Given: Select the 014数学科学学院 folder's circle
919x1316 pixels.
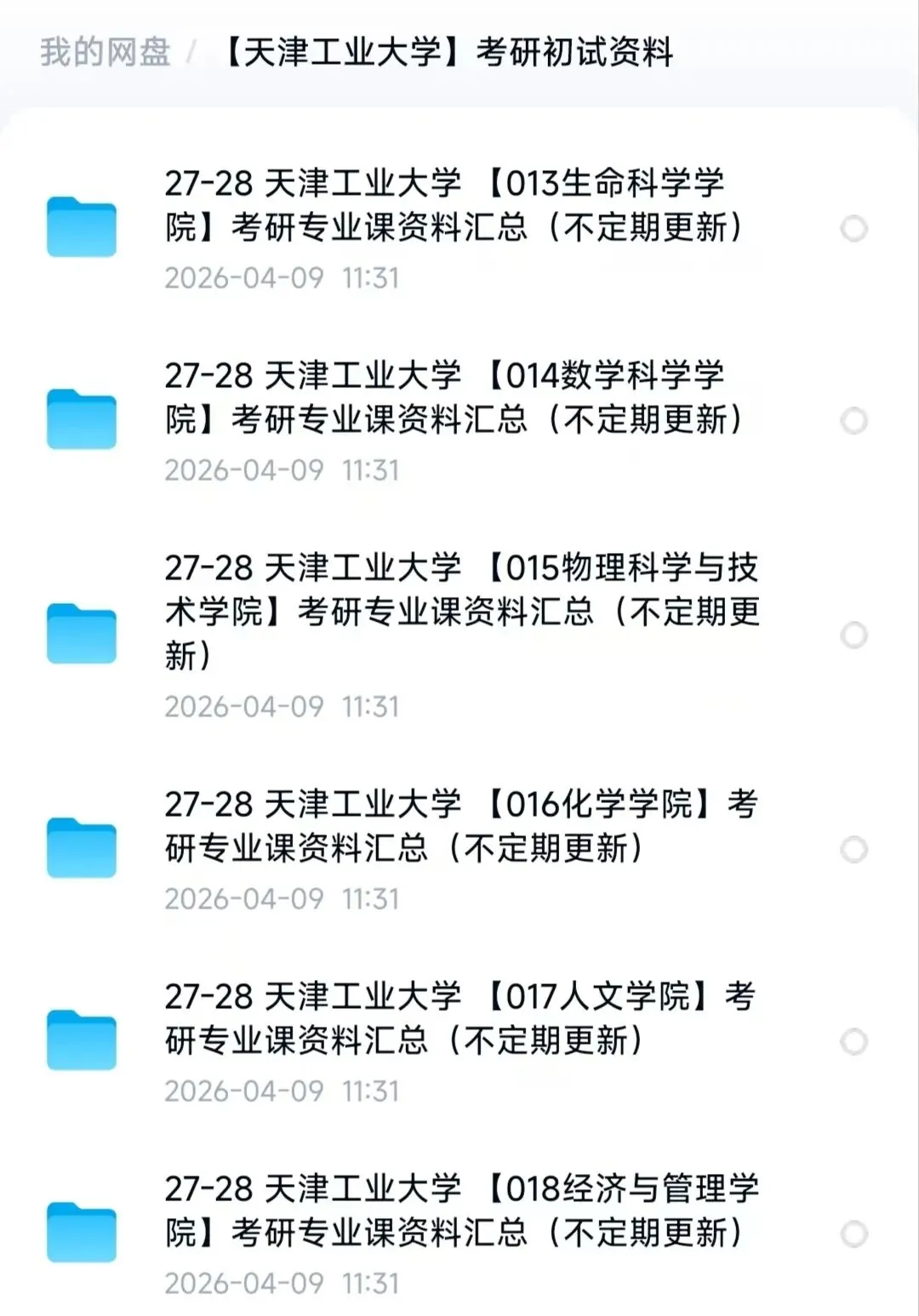Looking at the screenshot, I should pyautogui.click(x=853, y=421).
